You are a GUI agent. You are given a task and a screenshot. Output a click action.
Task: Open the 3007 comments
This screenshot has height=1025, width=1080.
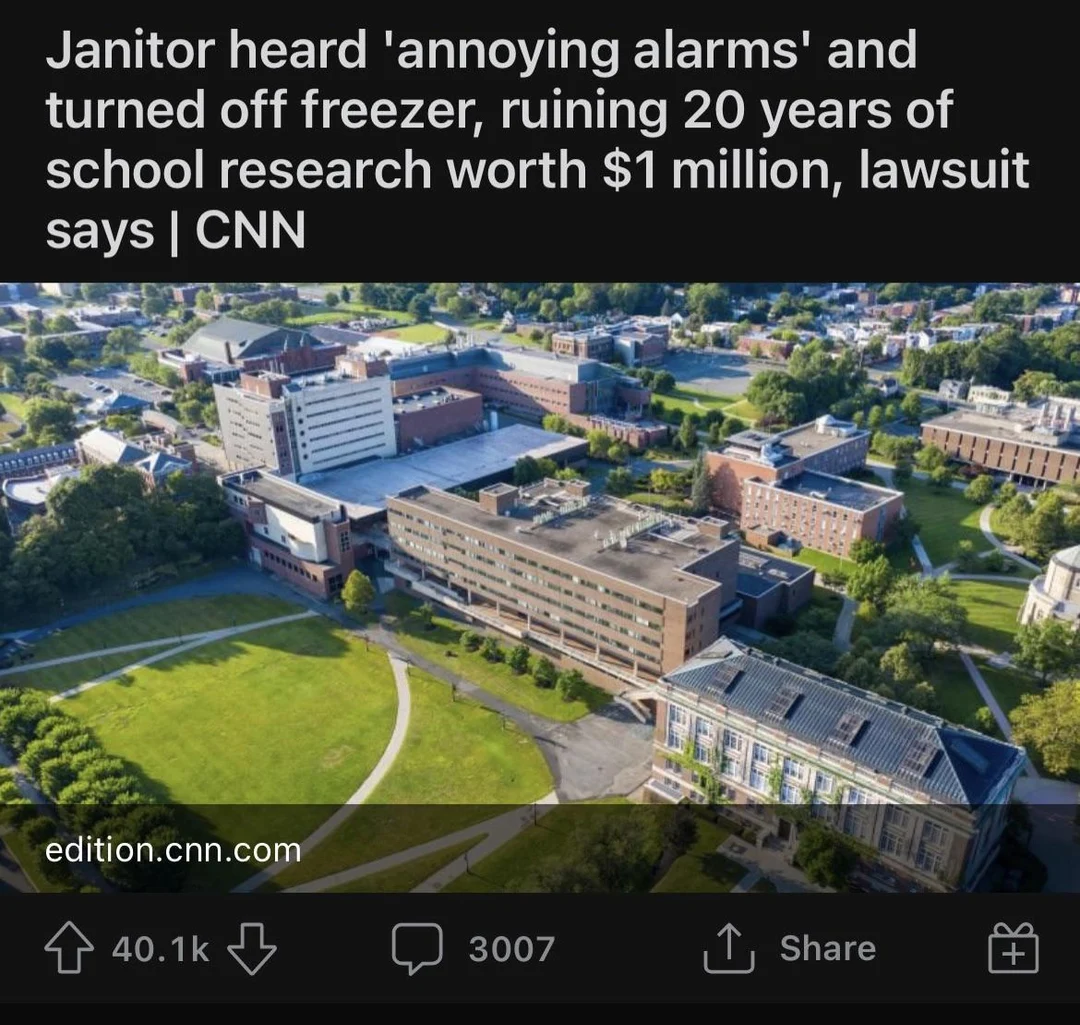473,948
